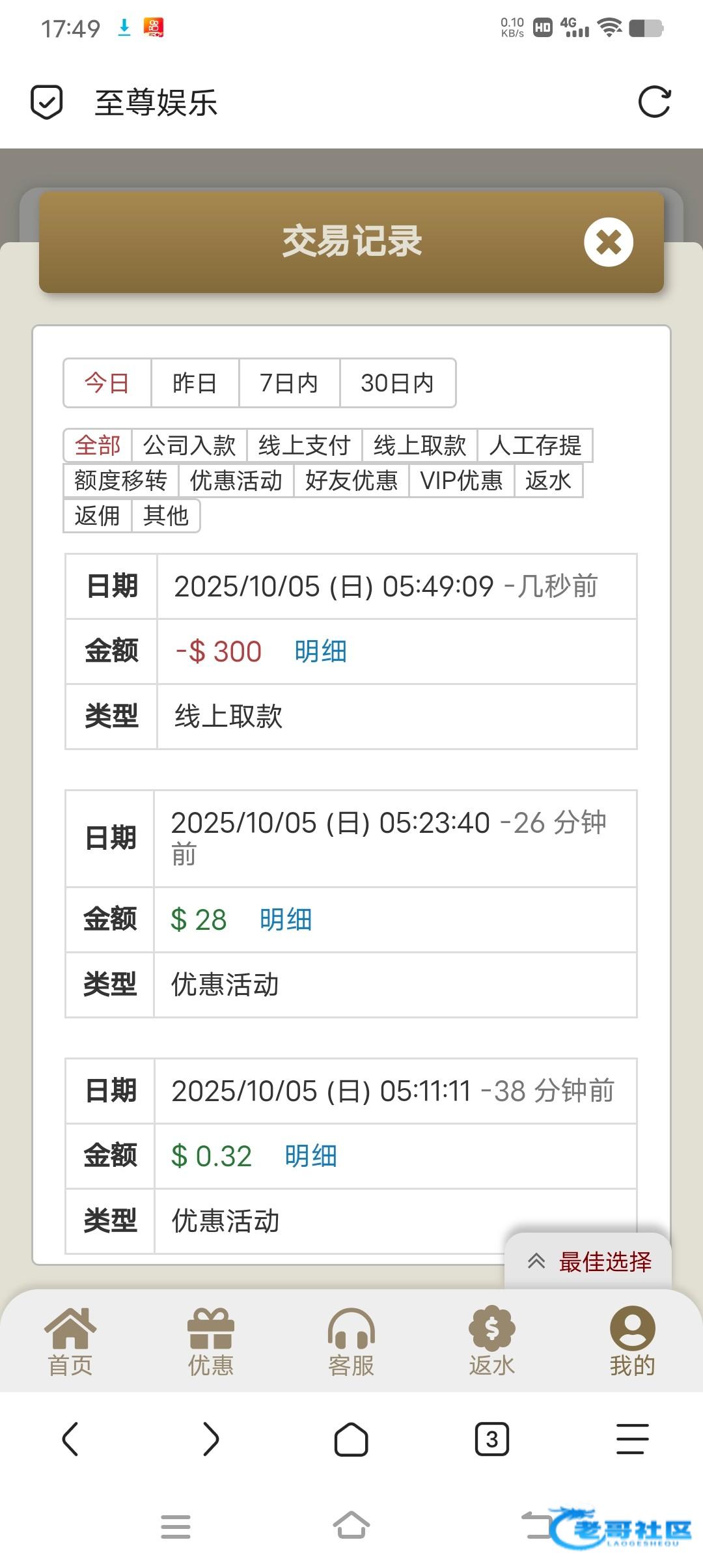The width and height of the screenshot is (703, 1568).
Task: Open the browser tabs counter
Action: pyautogui.click(x=491, y=1439)
